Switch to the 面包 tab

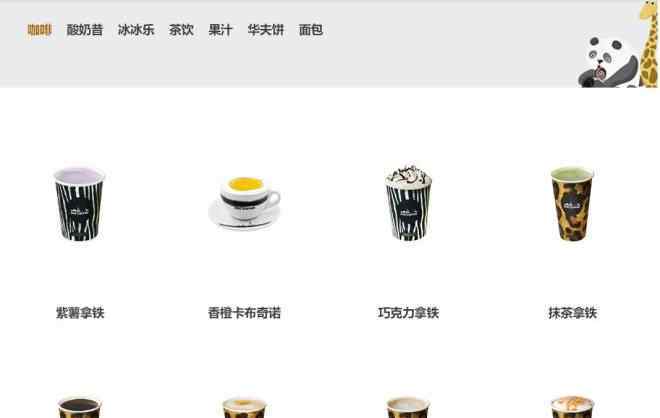(311, 30)
